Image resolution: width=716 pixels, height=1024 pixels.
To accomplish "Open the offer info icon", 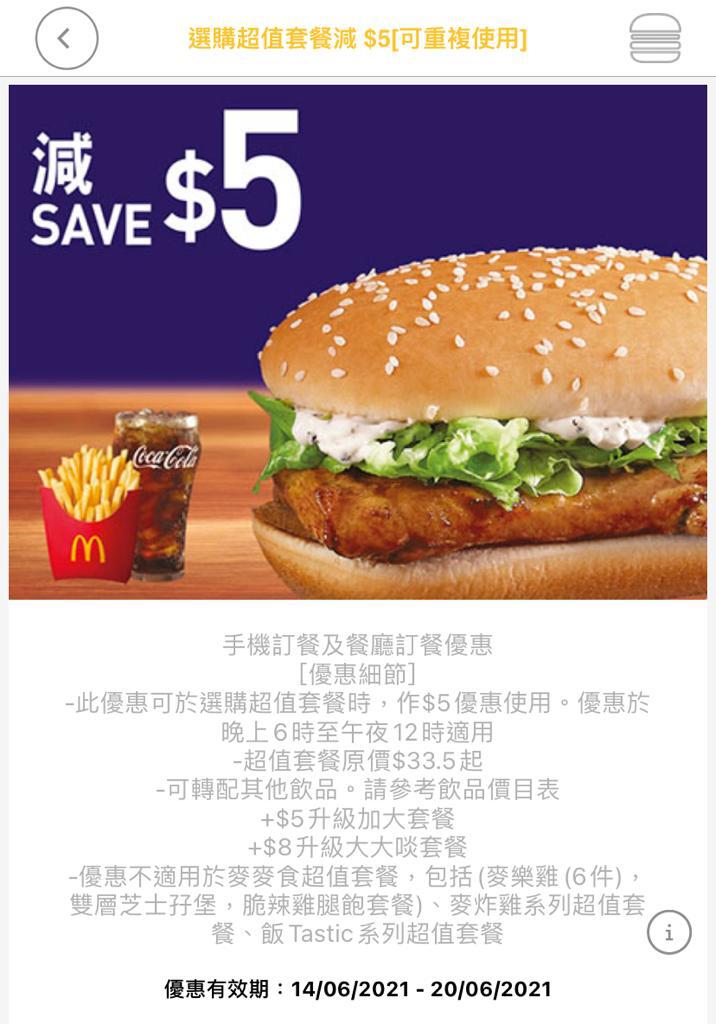I will pos(668,932).
